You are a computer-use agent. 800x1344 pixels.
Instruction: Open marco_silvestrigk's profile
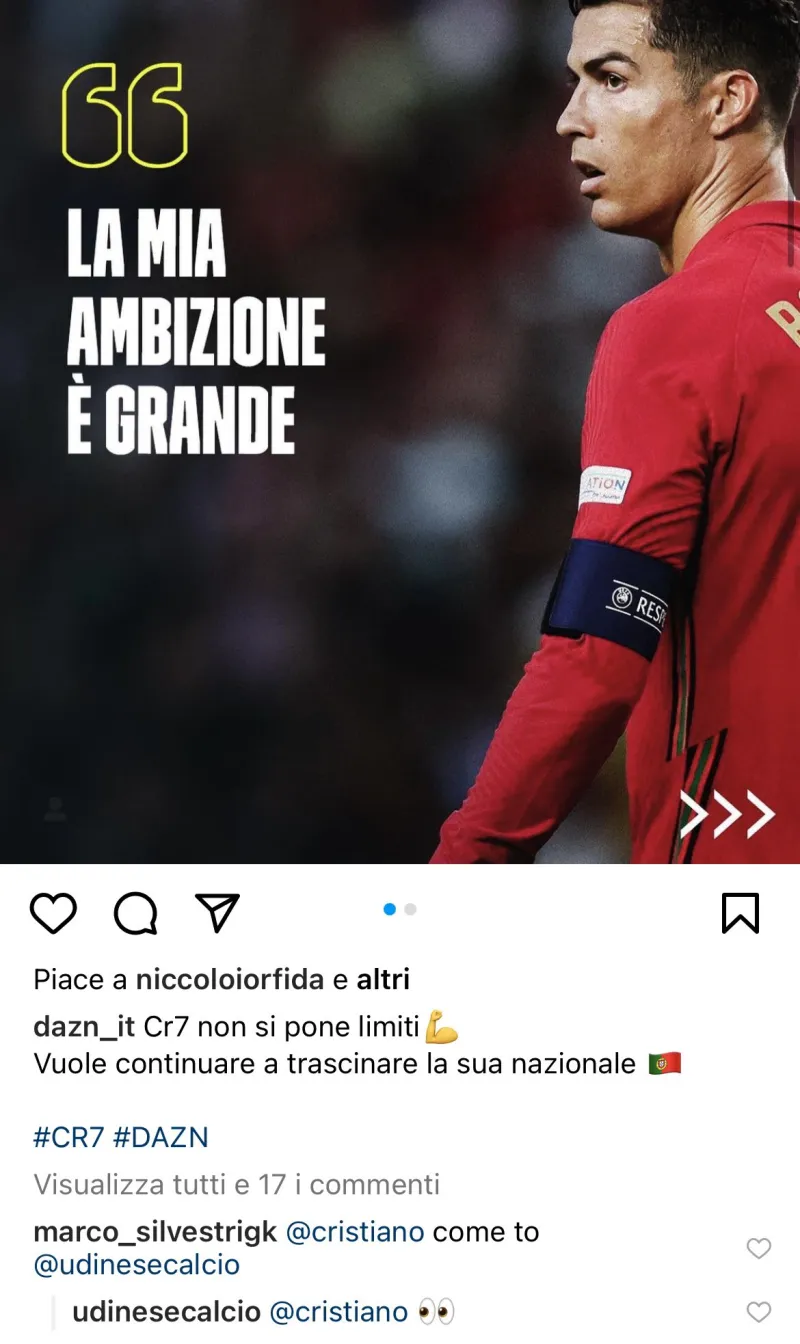pyautogui.click(x=155, y=1232)
